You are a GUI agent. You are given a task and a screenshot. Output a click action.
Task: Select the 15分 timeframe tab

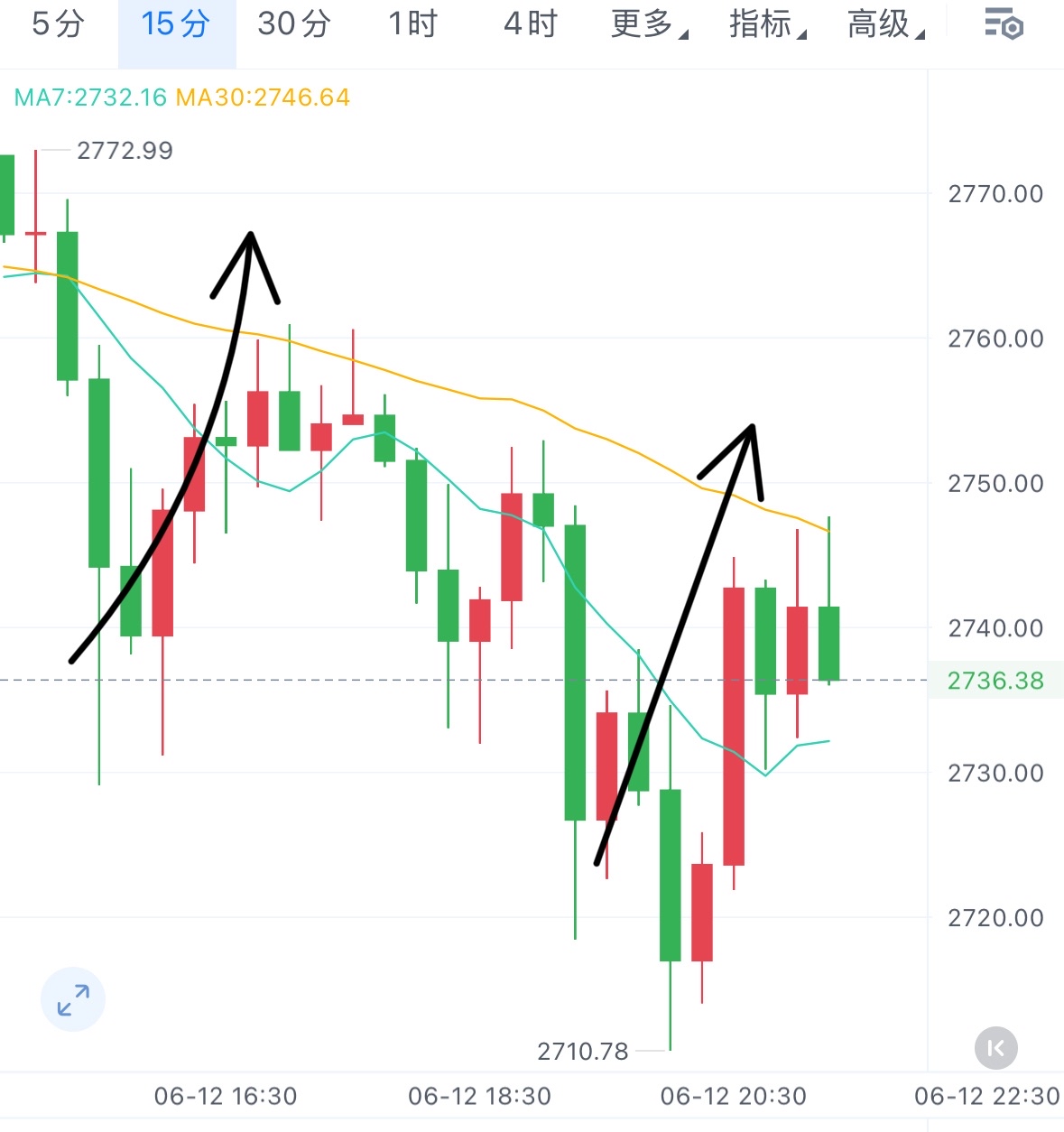coord(176,24)
